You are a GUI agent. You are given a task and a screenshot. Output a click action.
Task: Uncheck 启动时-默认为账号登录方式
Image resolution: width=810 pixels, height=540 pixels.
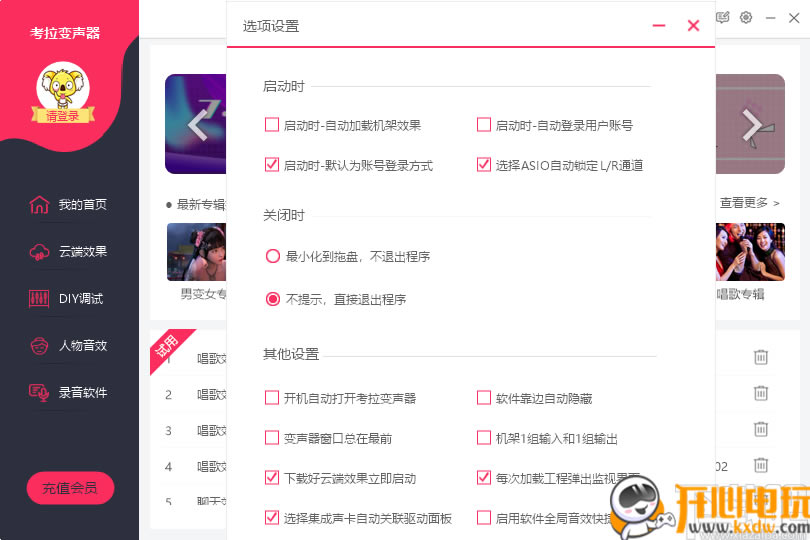coord(272,165)
